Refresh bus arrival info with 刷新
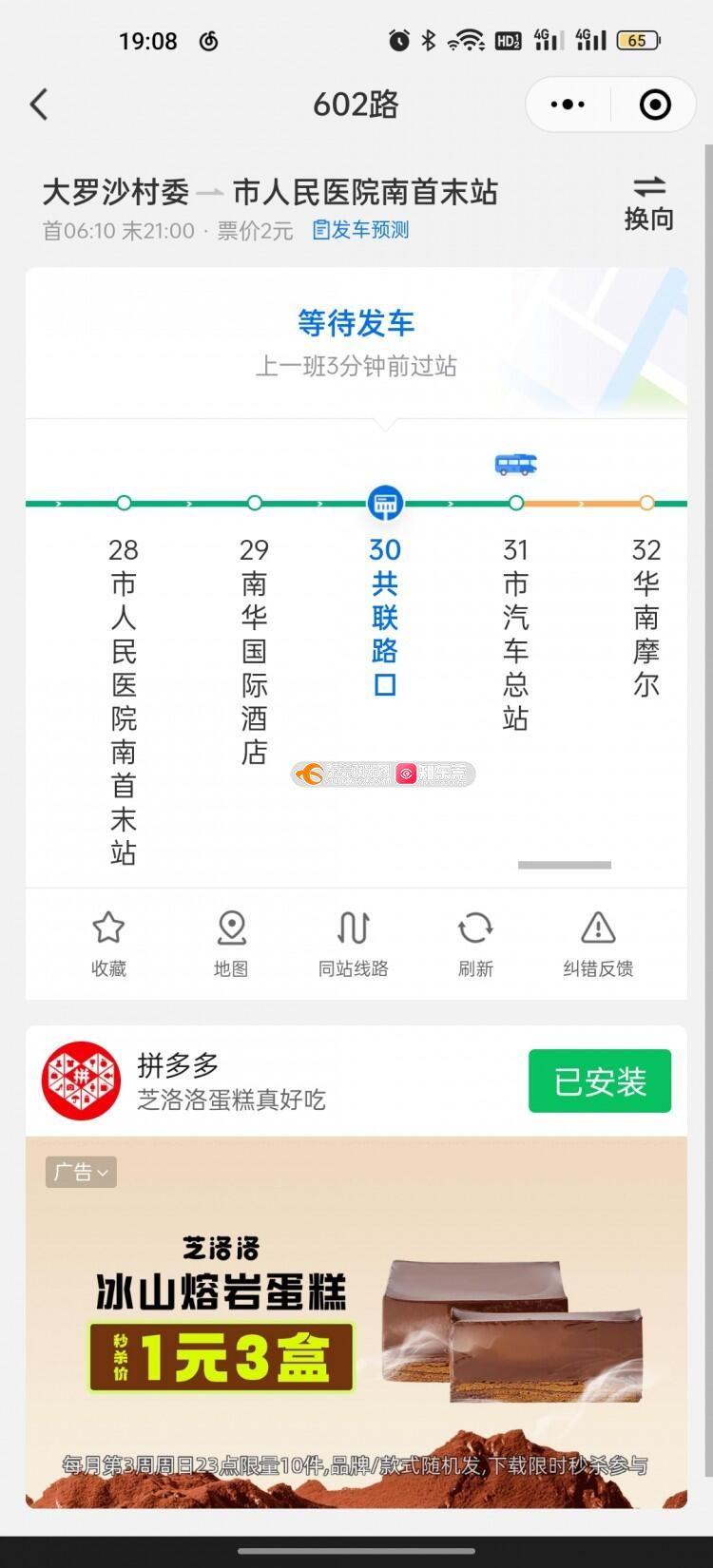The height and width of the screenshot is (1568, 713). pyautogui.click(x=475, y=943)
